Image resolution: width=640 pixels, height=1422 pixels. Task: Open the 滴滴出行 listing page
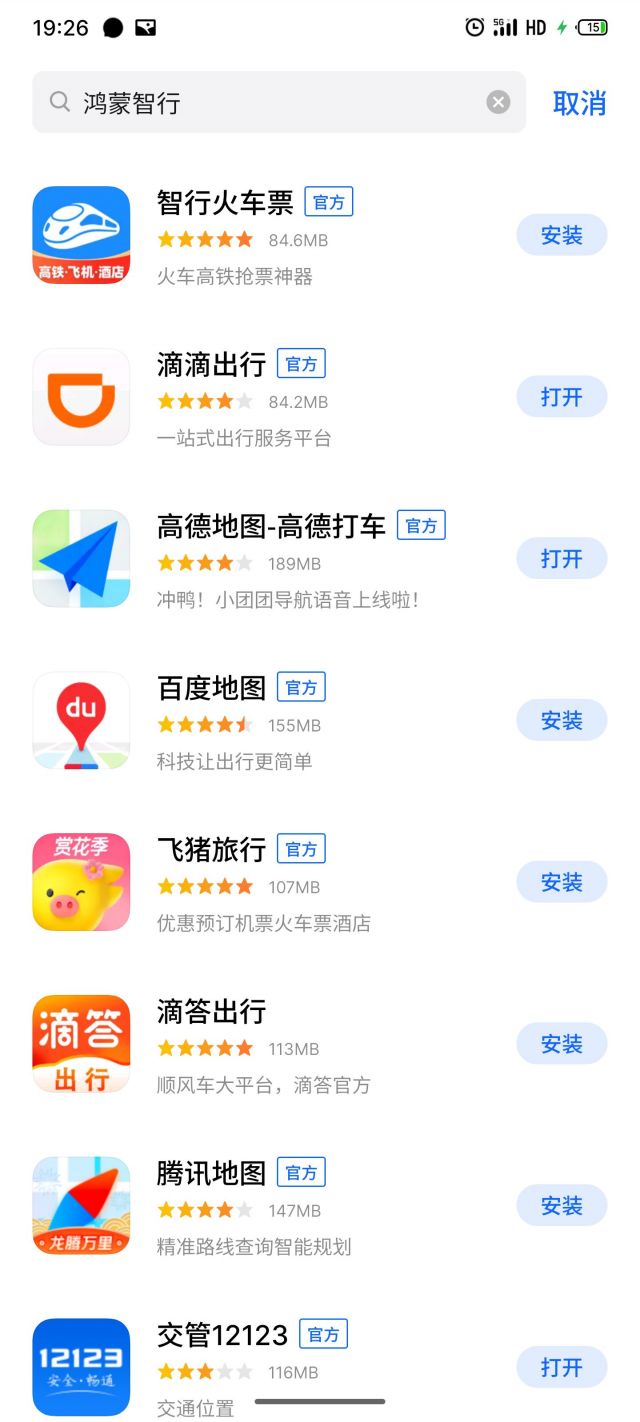tap(211, 365)
